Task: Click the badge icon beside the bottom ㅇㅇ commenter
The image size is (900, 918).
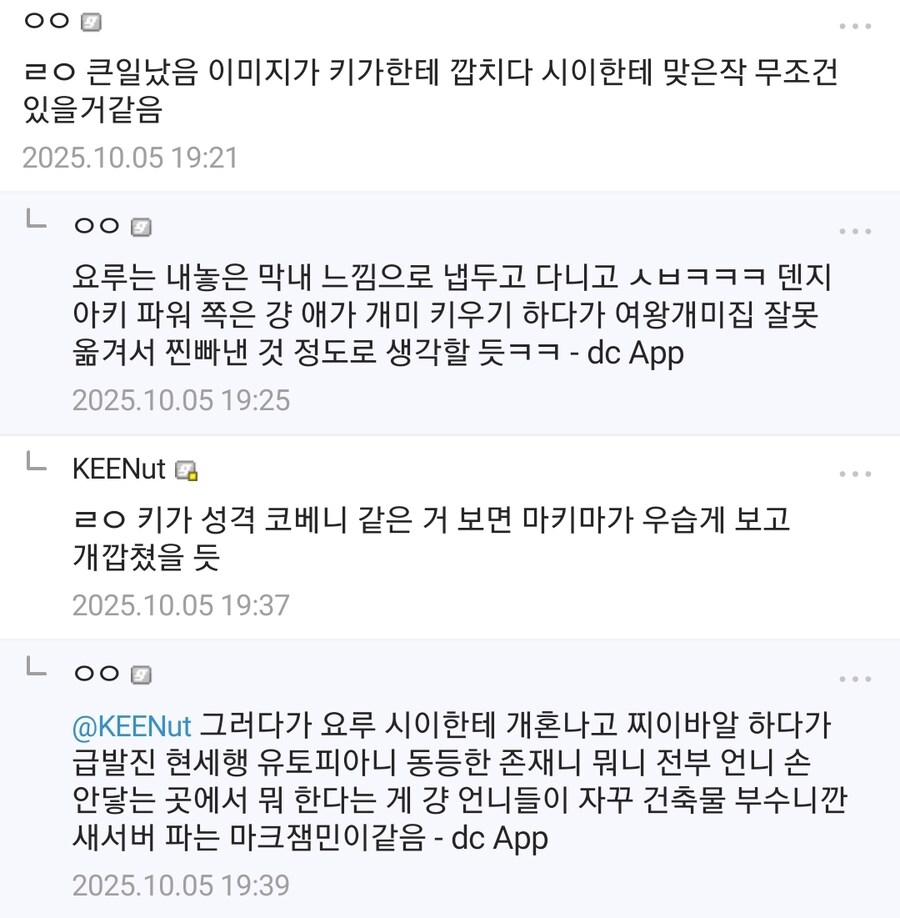Action: 140,674
